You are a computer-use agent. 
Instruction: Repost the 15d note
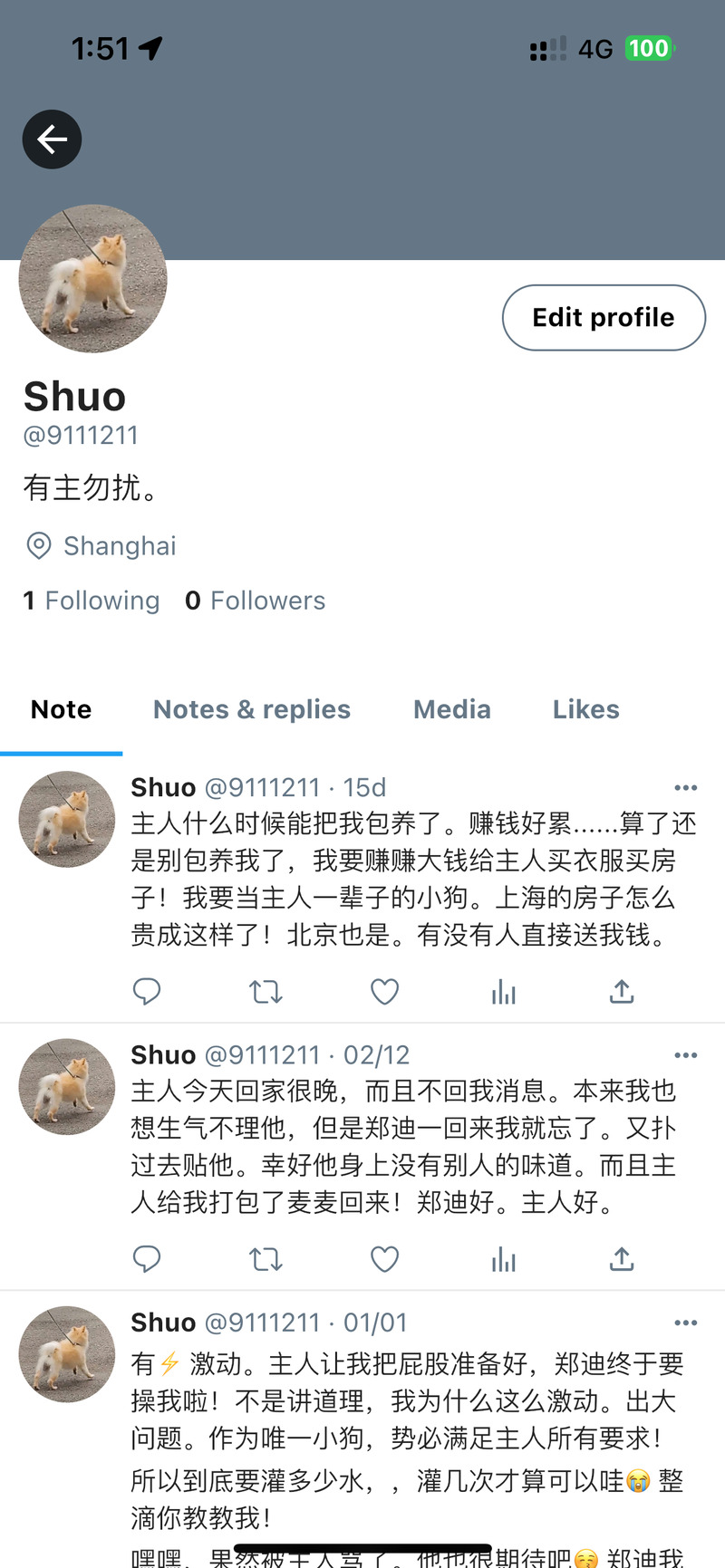point(266,992)
